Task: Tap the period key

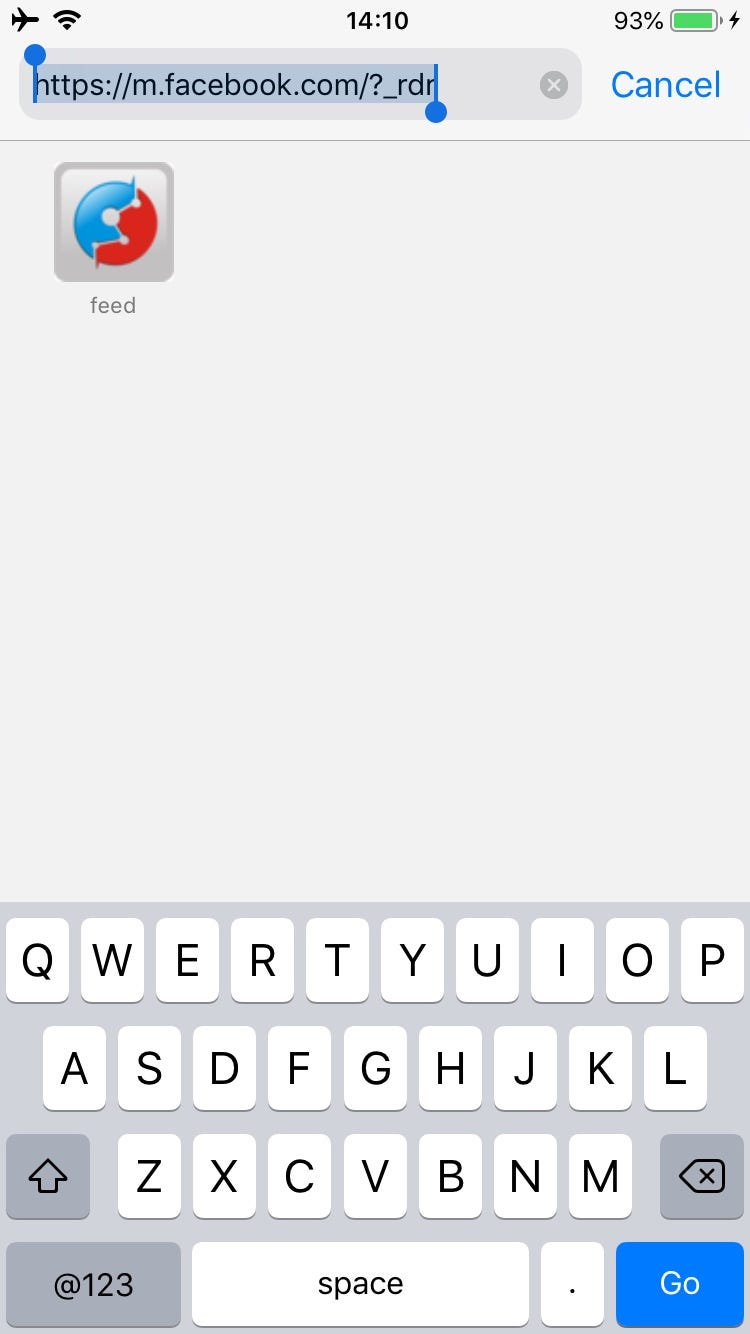Action: point(572,1284)
